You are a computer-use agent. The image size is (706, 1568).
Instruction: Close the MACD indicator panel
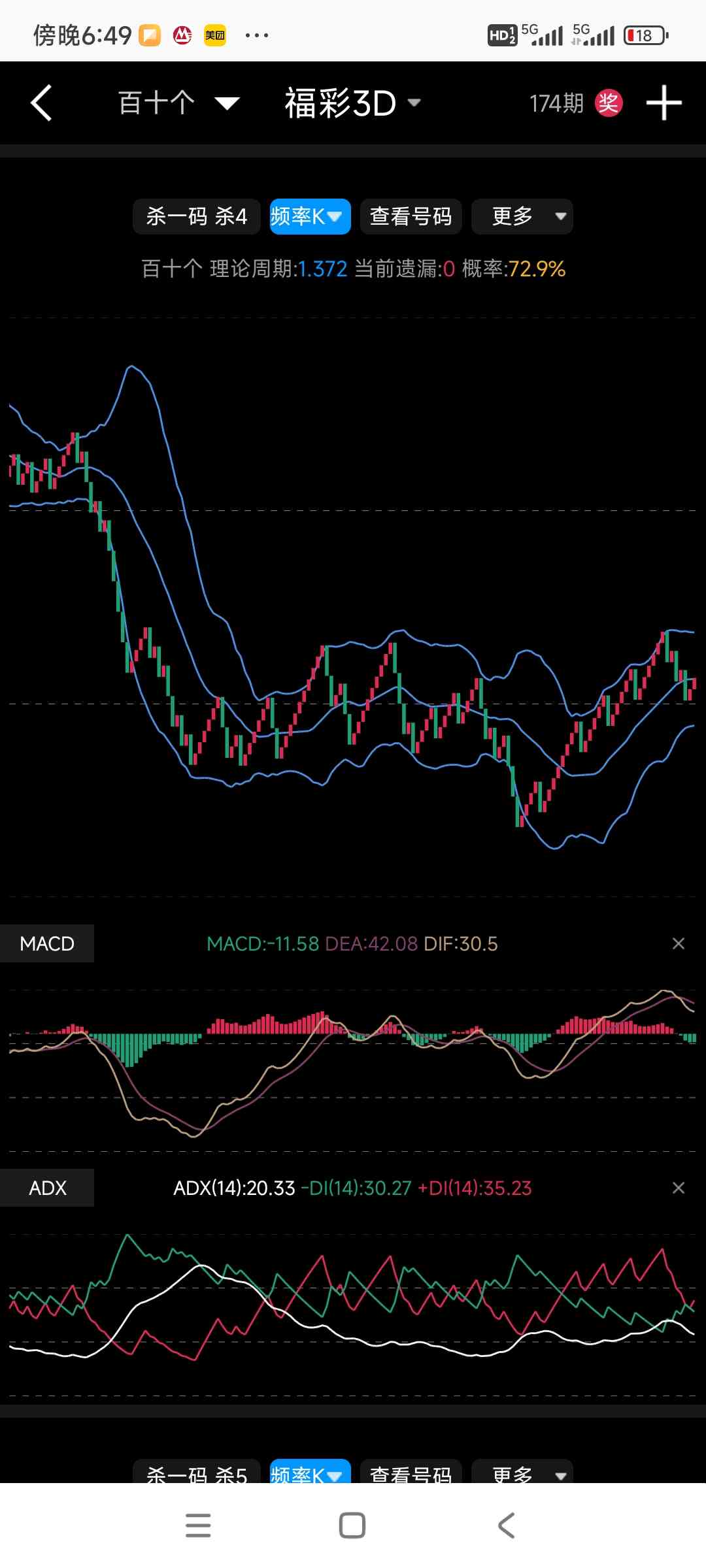[679, 943]
